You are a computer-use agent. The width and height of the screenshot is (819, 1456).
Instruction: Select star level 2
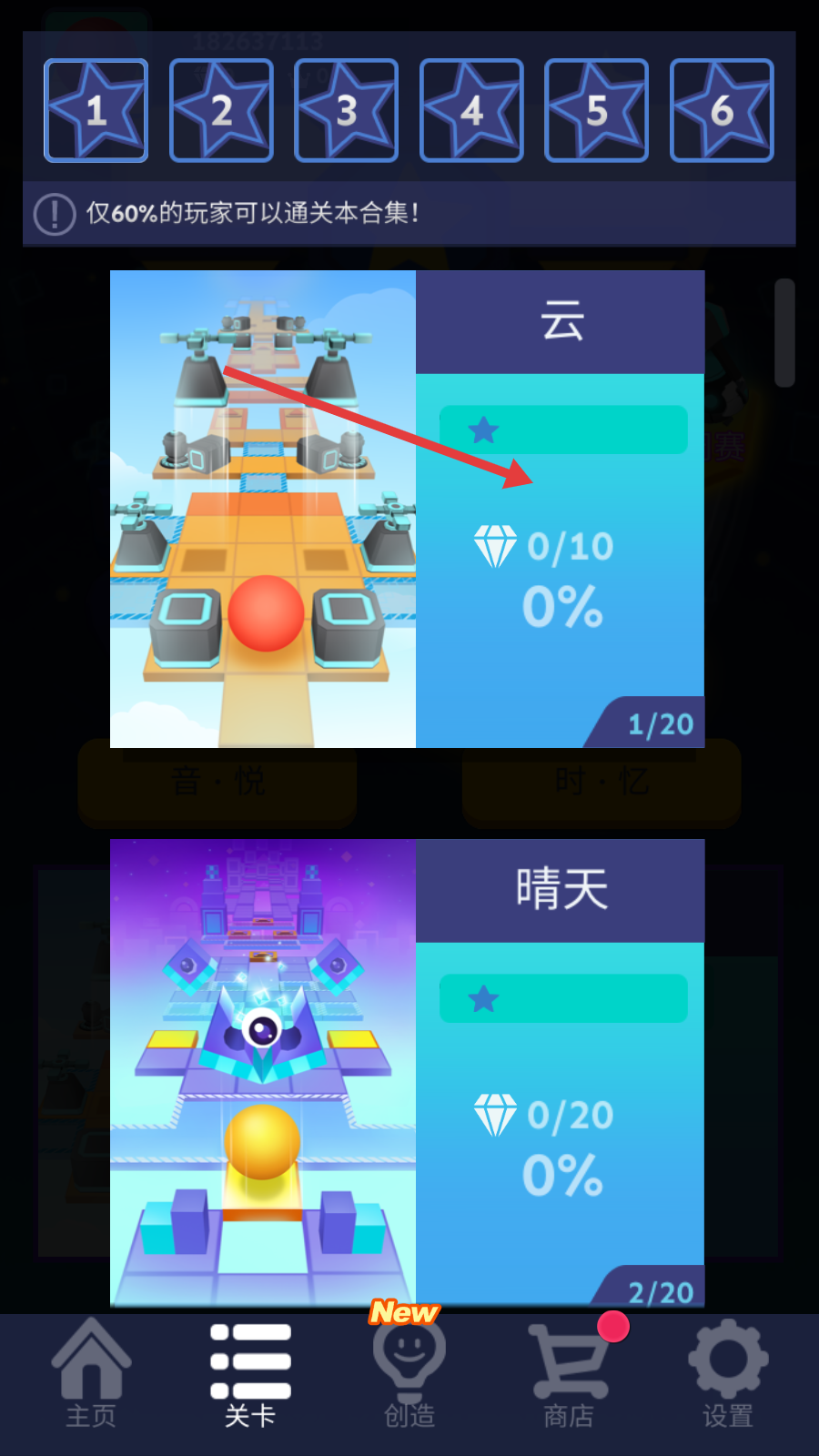coord(221,110)
